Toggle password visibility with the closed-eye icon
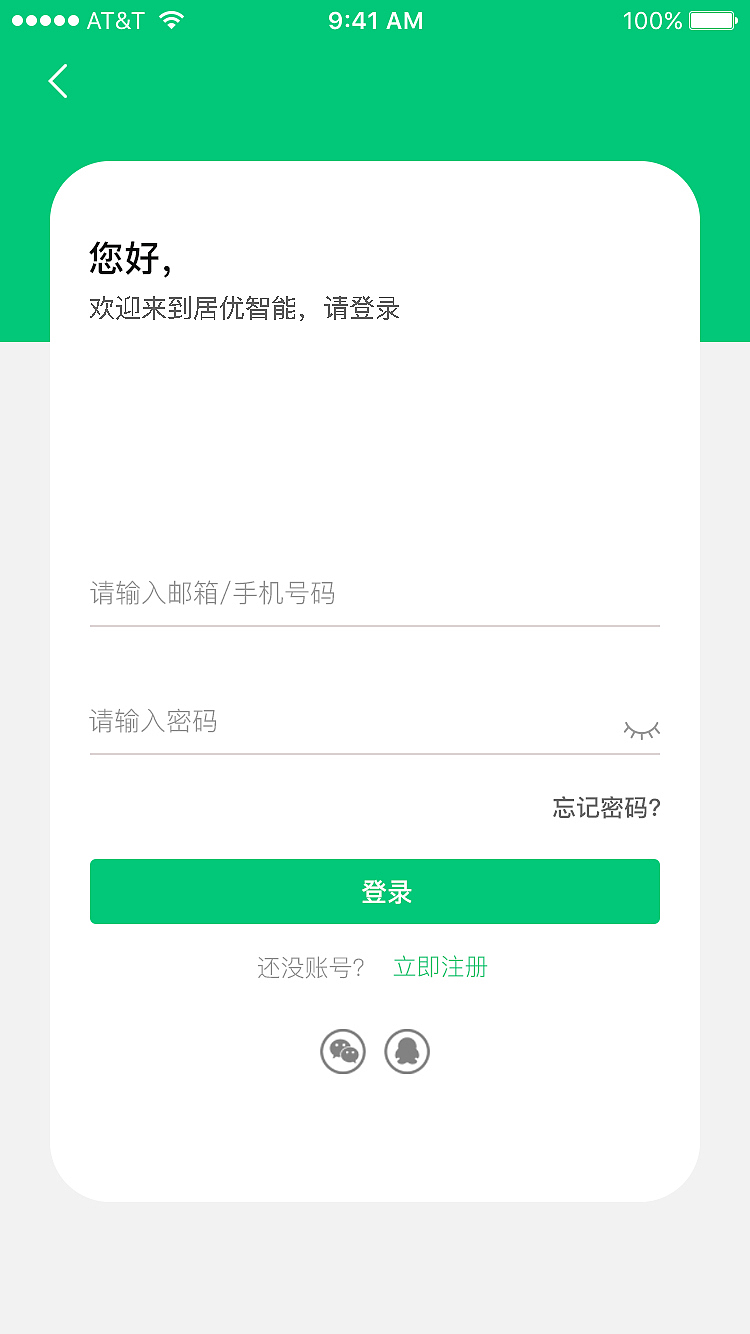The image size is (750, 1334). (642, 729)
